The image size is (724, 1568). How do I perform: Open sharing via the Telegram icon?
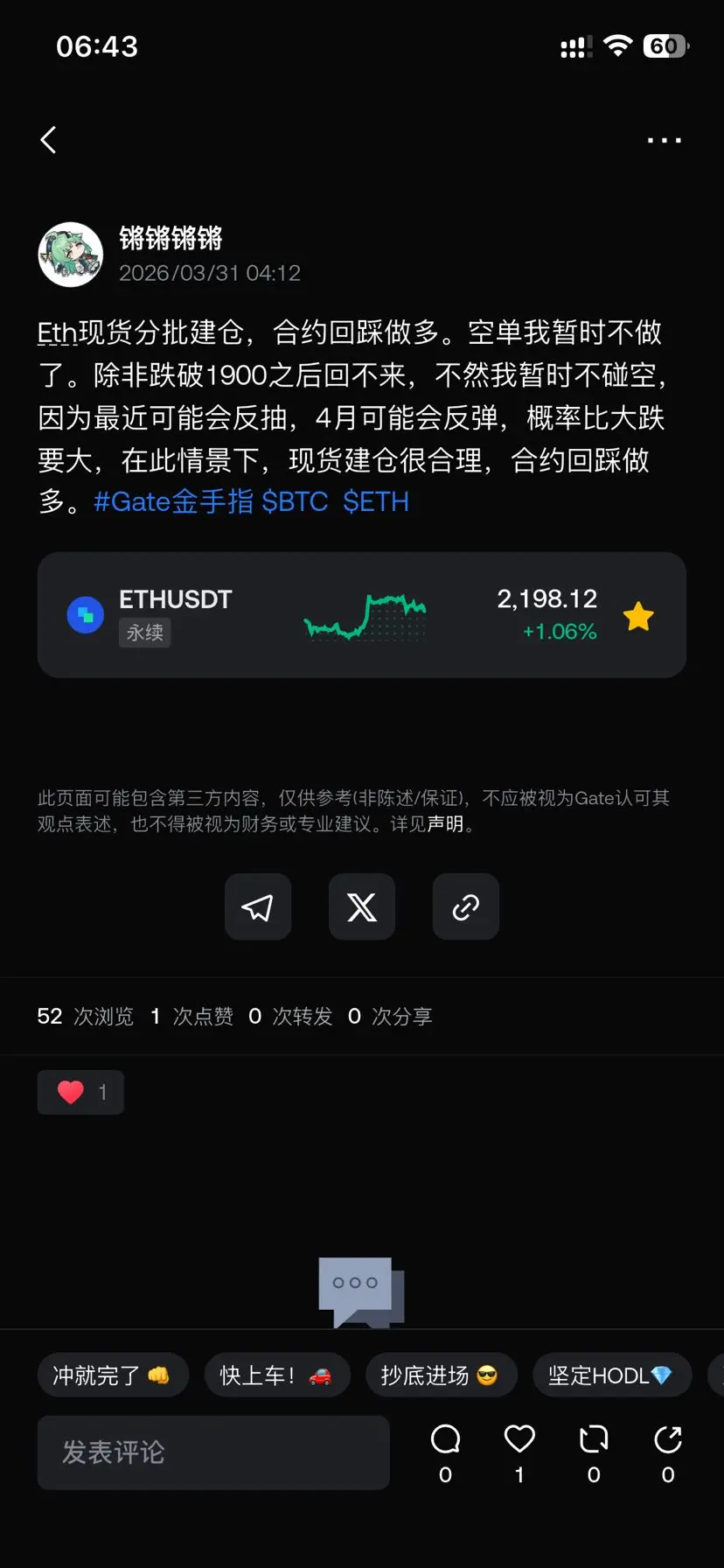(x=258, y=906)
